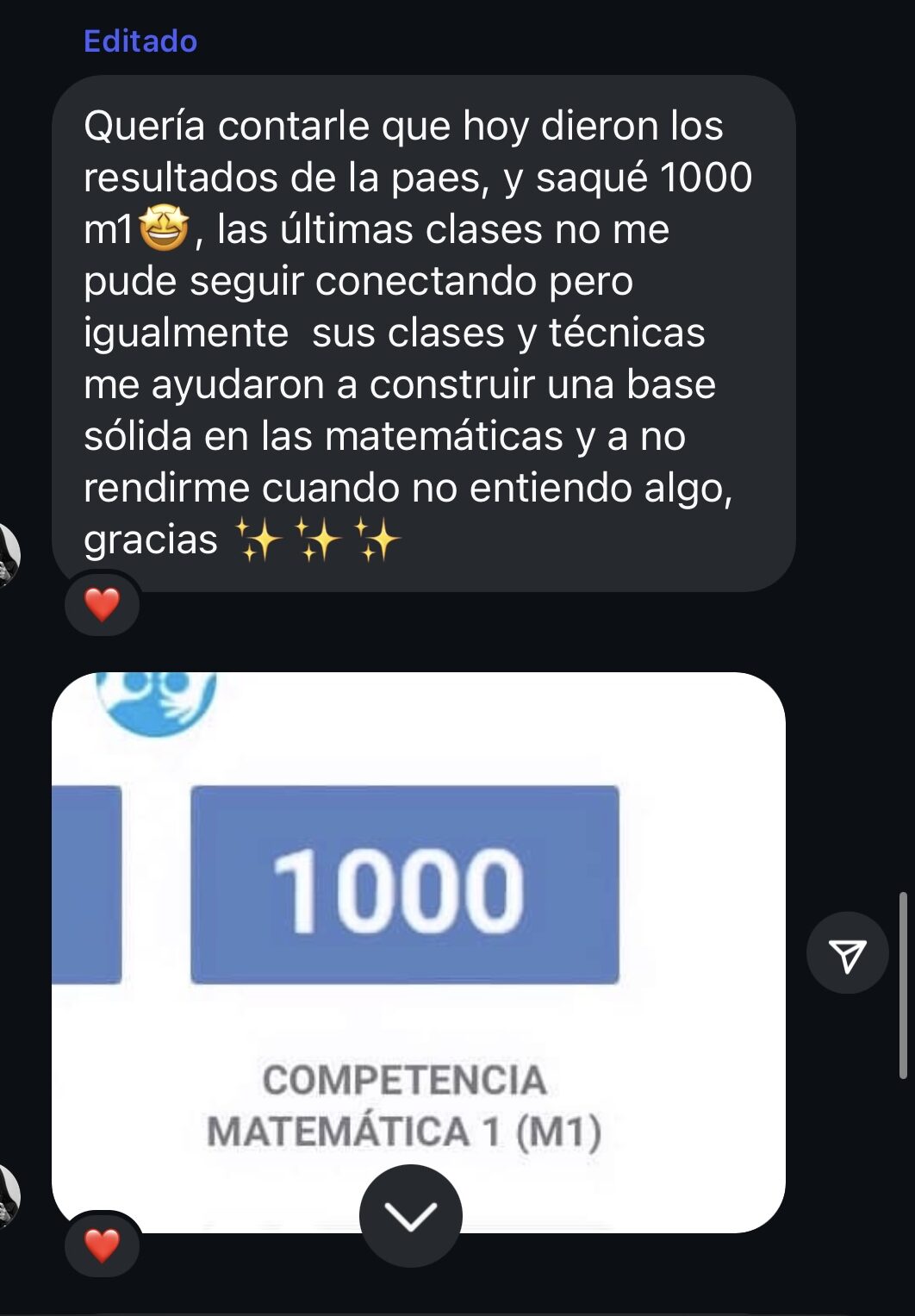Image resolution: width=915 pixels, height=1316 pixels.
Task: Tap the heart reaction under the text message
Action: pos(102,604)
